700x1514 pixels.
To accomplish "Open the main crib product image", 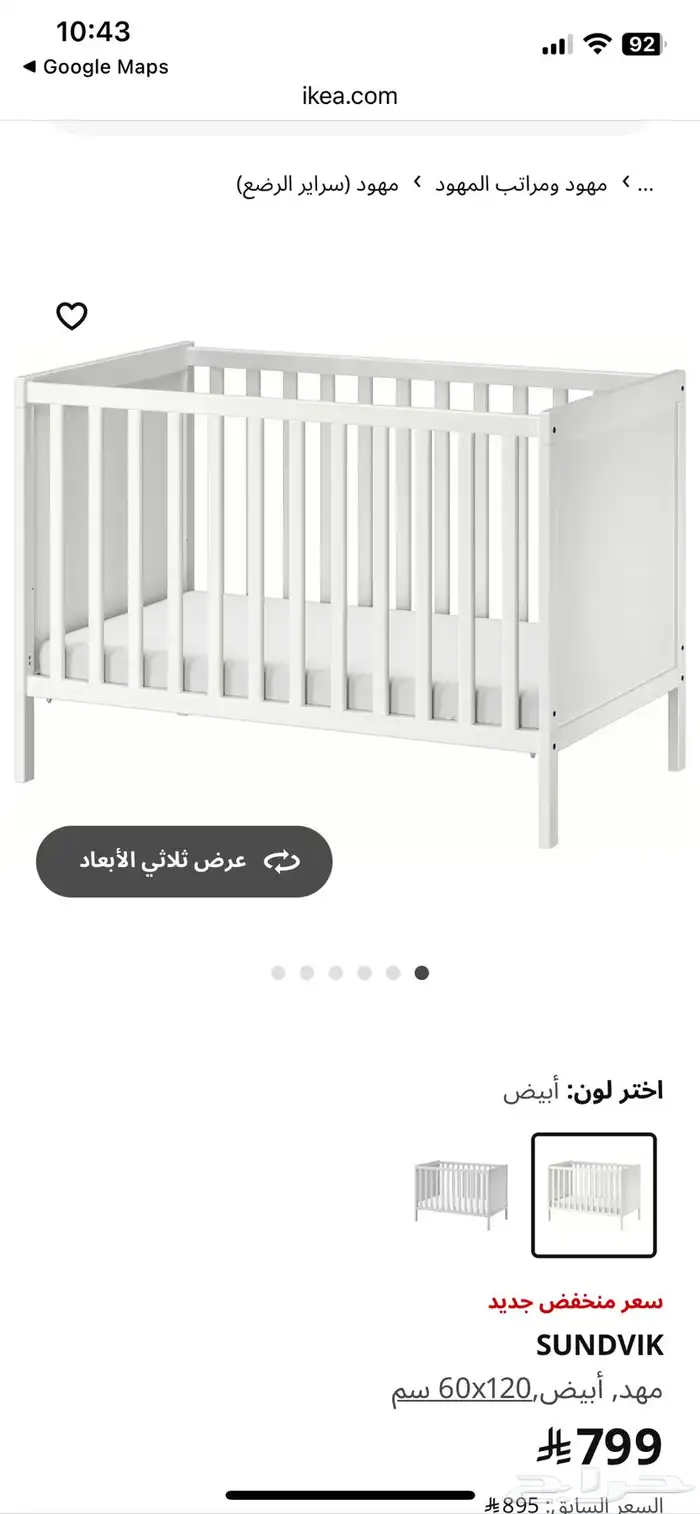I will pos(350,590).
